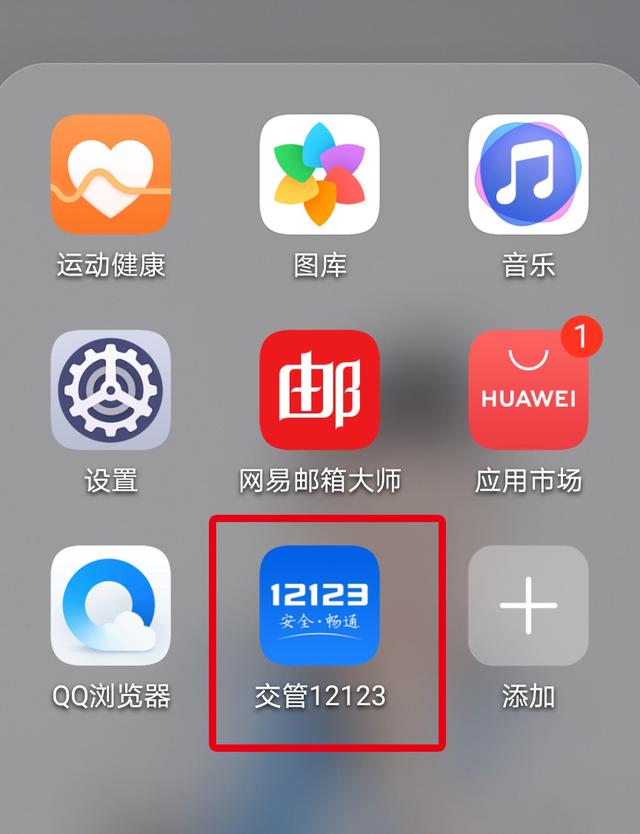
Task: Open 设置 settings
Action: point(110,390)
